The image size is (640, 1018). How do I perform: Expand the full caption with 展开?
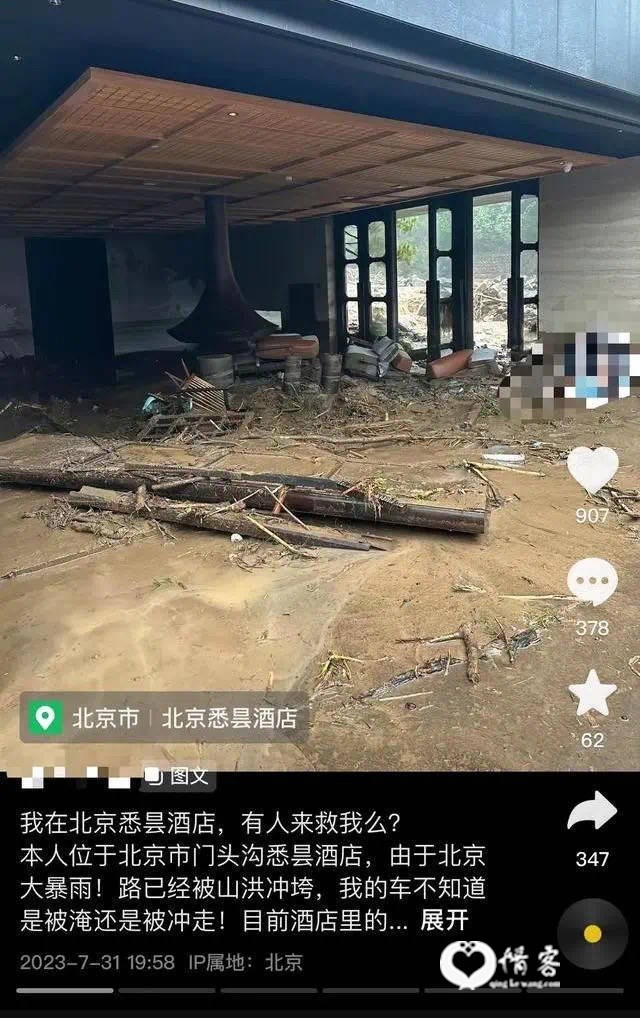(444, 922)
